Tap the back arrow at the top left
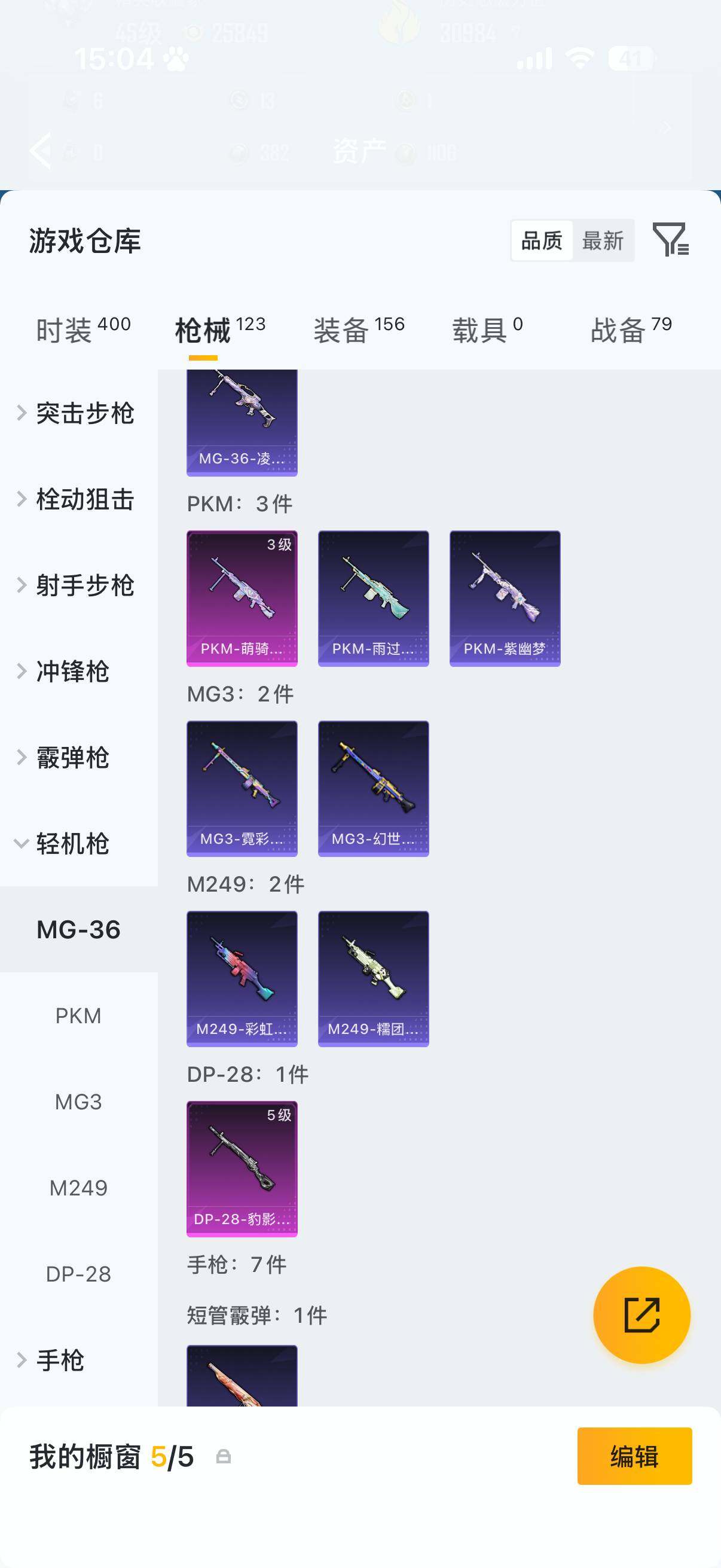 pos(40,150)
